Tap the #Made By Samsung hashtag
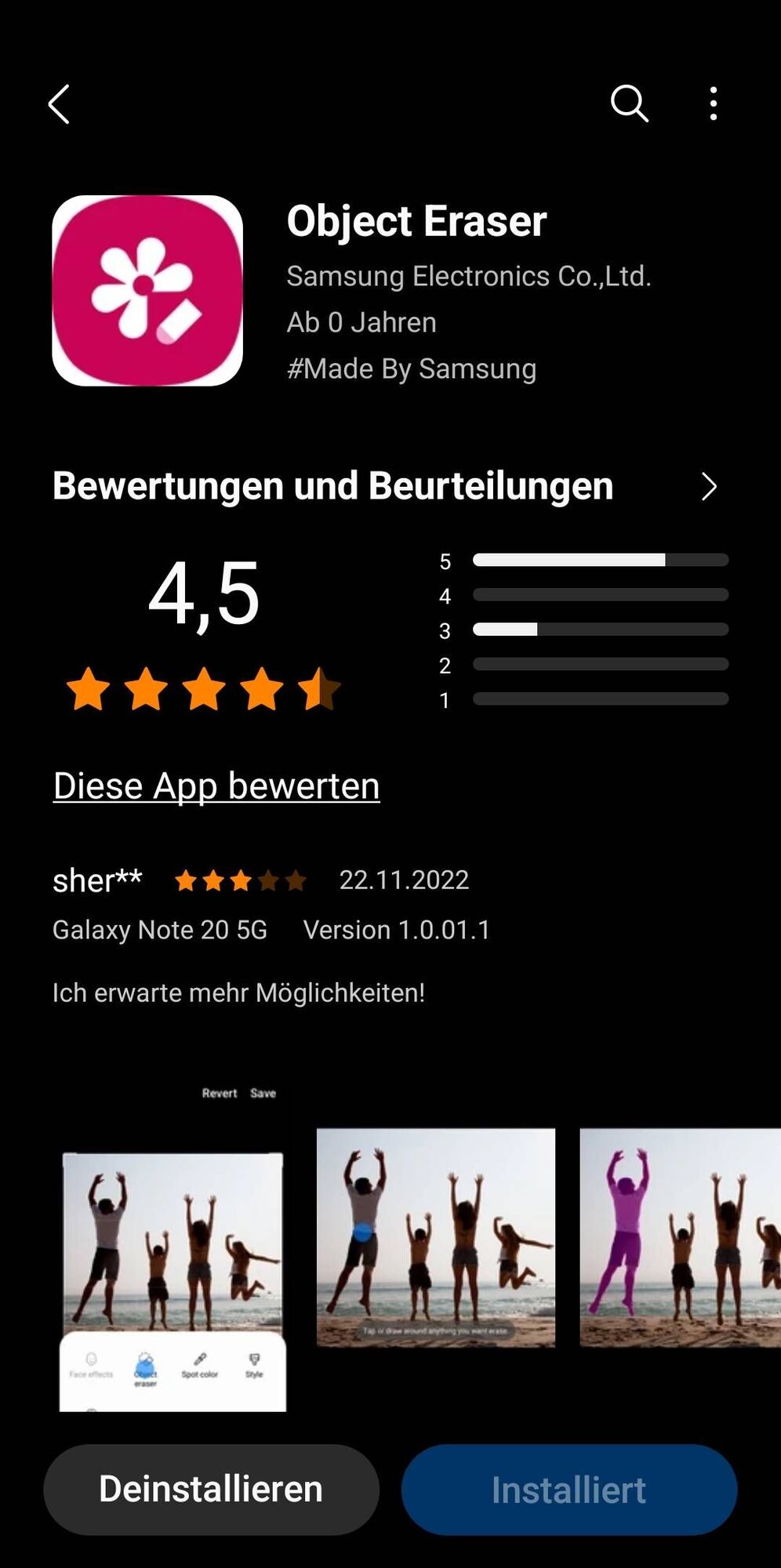 pyautogui.click(x=412, y=368)
